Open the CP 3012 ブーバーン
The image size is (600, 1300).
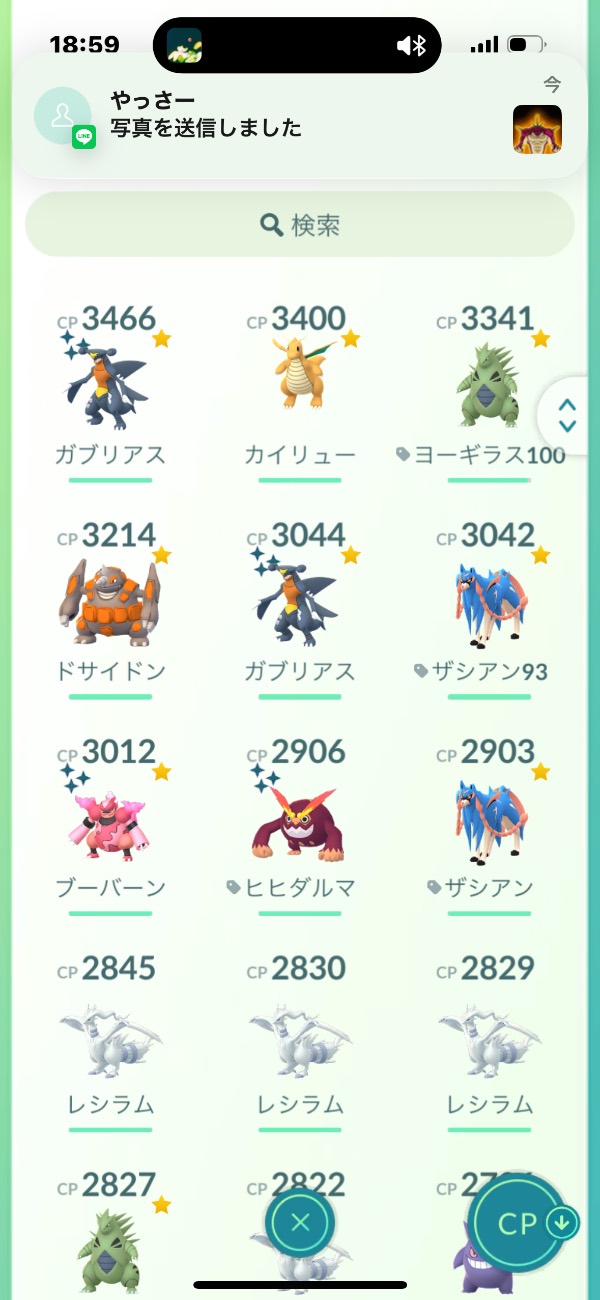tap(110, 822)
